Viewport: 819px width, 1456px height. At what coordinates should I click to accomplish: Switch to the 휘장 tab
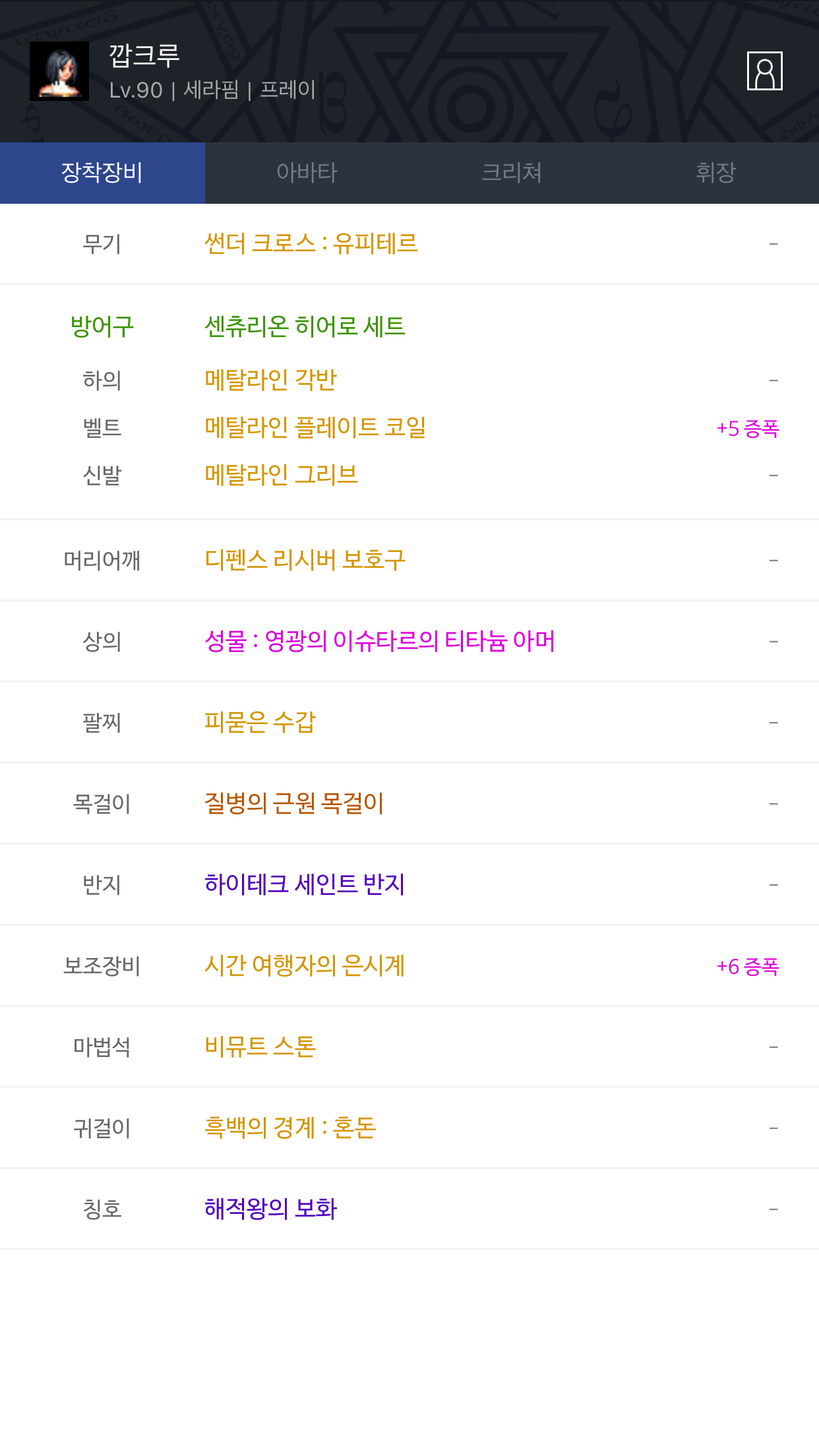(716, 173)
